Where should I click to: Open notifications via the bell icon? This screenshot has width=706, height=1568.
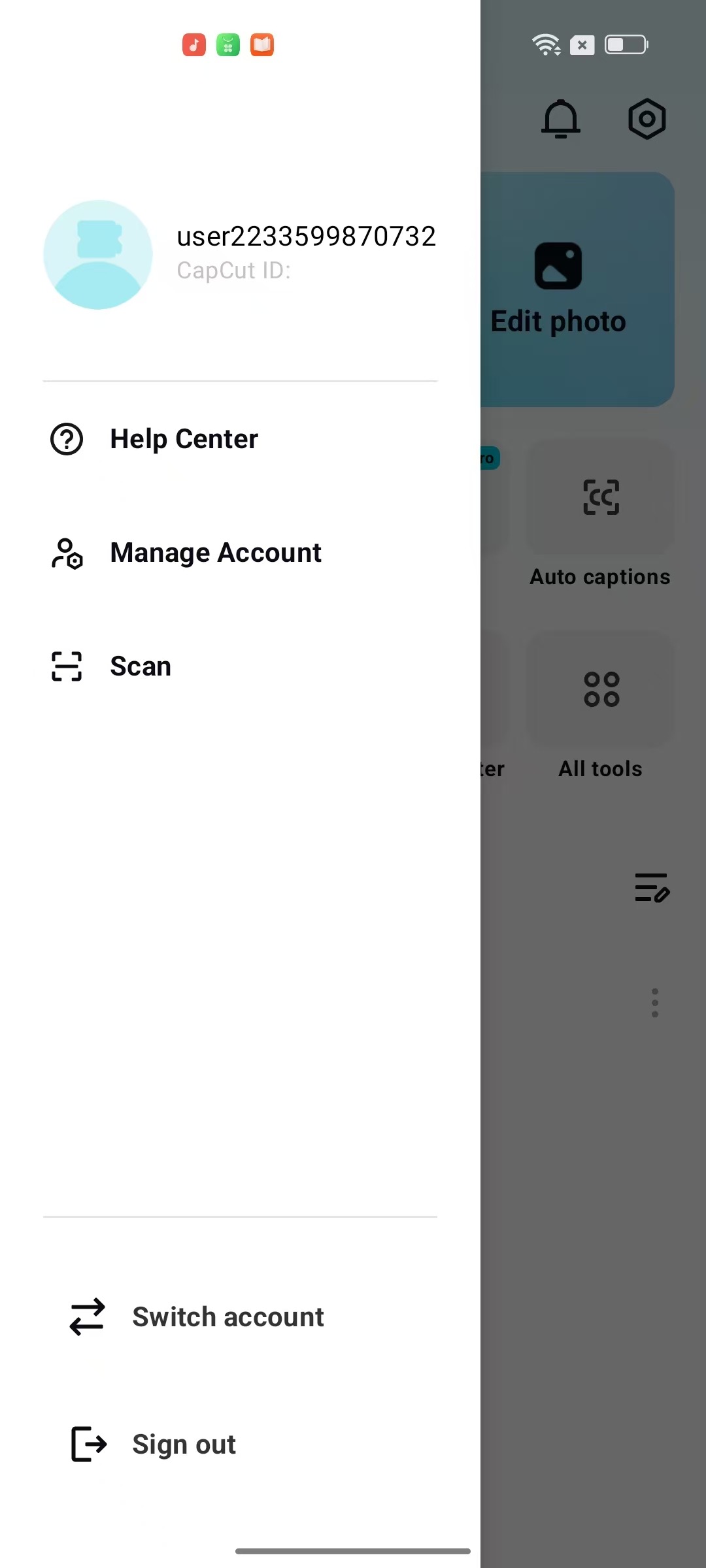coord(560,119)
